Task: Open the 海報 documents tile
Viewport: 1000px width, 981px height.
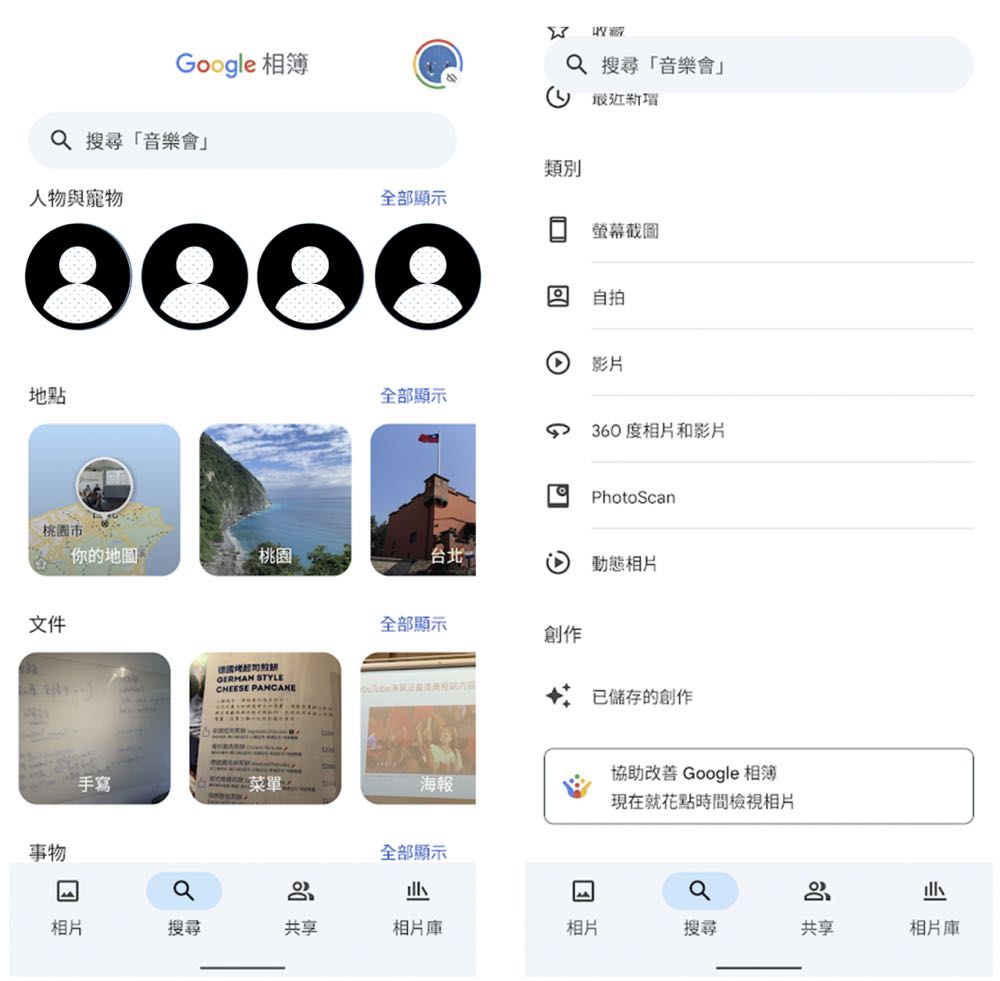Action: point(418,728)
